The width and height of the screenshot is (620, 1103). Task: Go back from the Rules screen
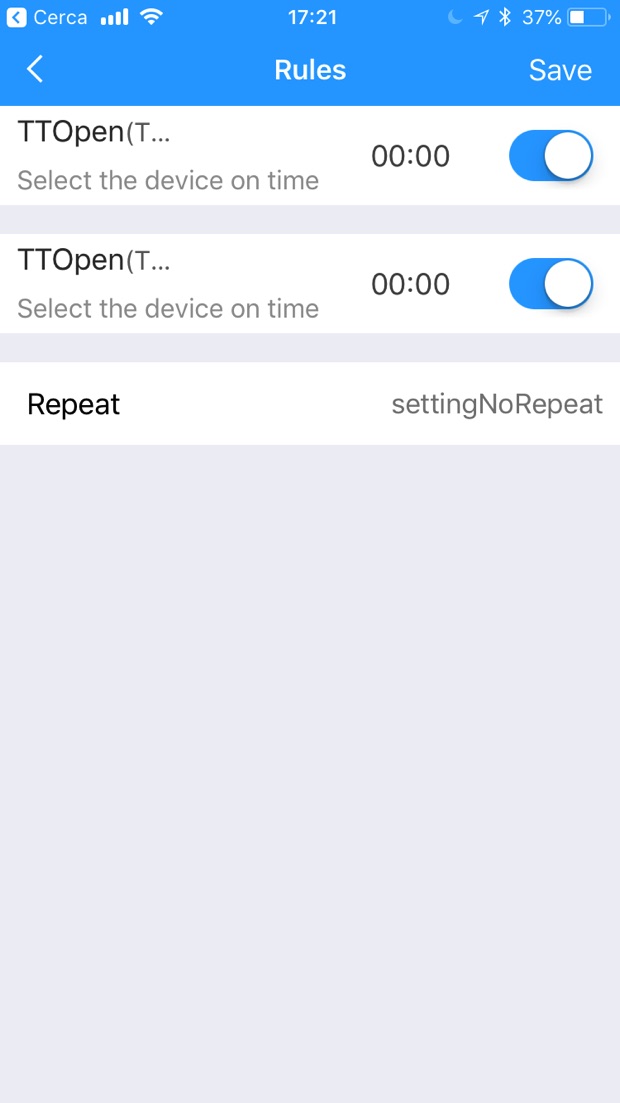[35, 69]
